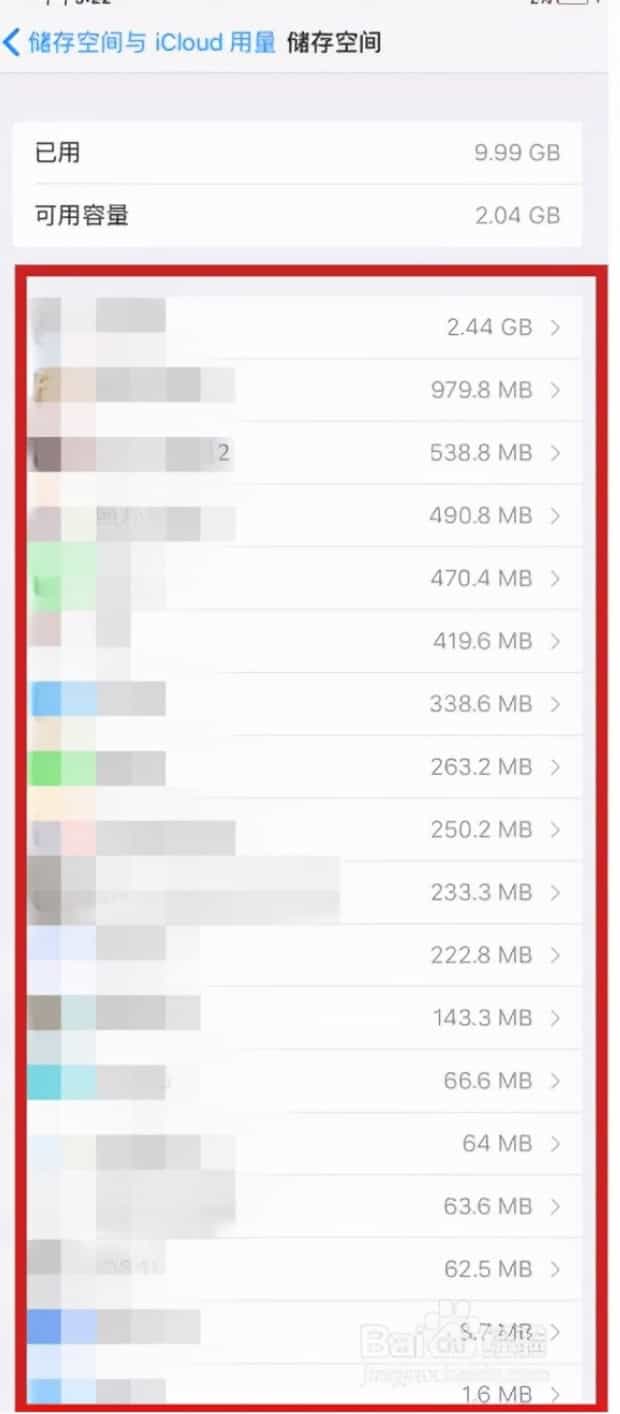The width and height of the screenshot is (620, 1414).
Task: View details for the 233.3 MB row
Action: [305, 892]
